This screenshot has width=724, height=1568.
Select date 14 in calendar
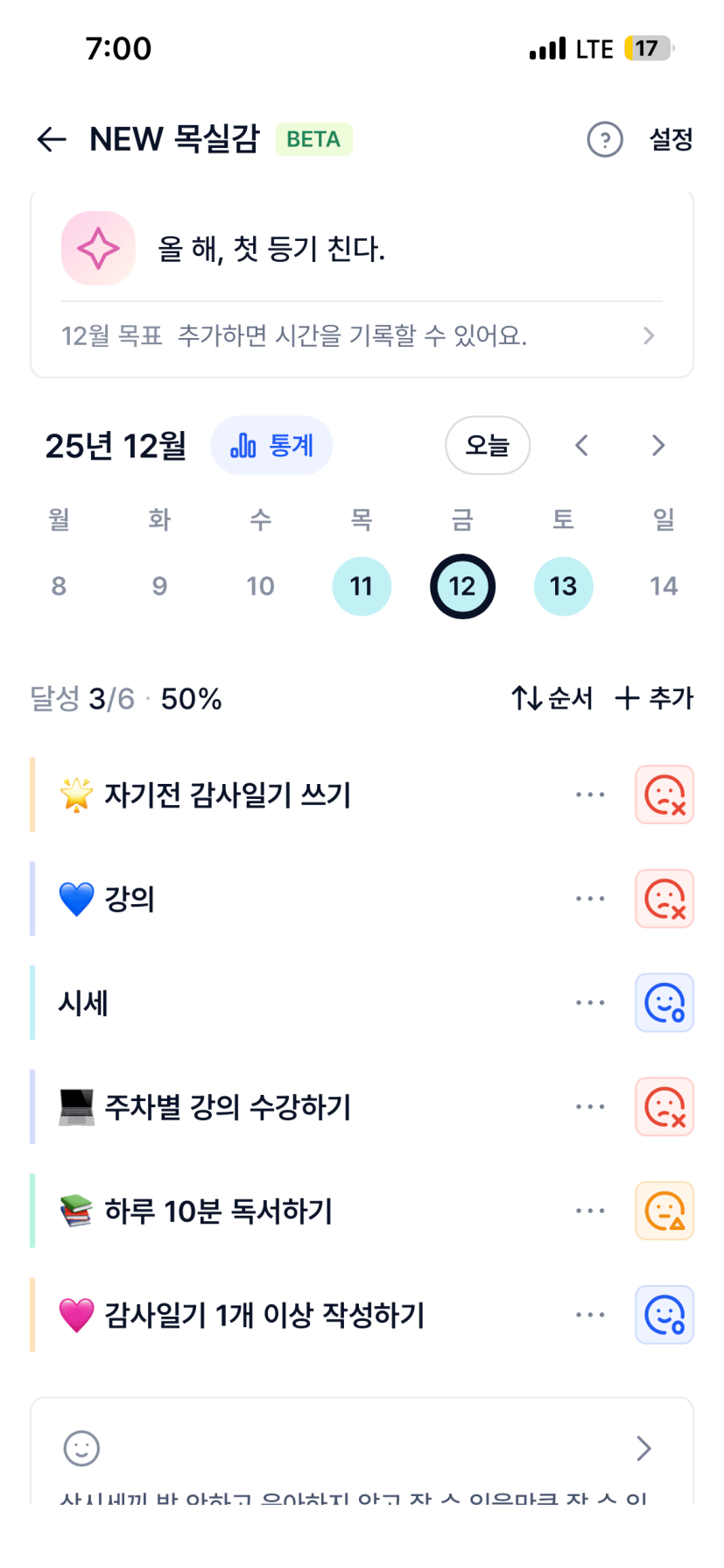click(x=664, y=586)
